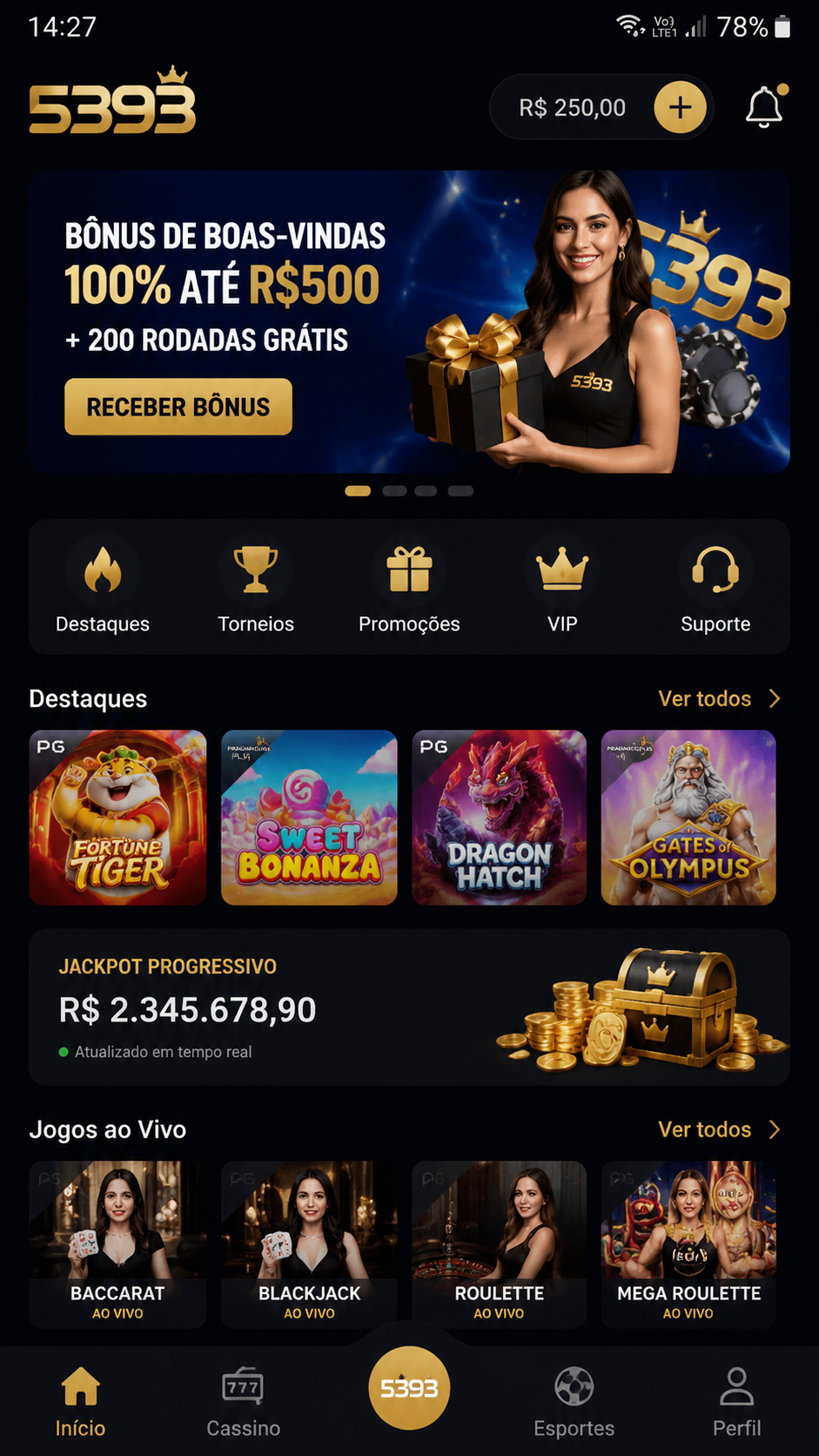
Task: See all games in Destaques section
Action: pyautogui.click(x=719, y=698)
